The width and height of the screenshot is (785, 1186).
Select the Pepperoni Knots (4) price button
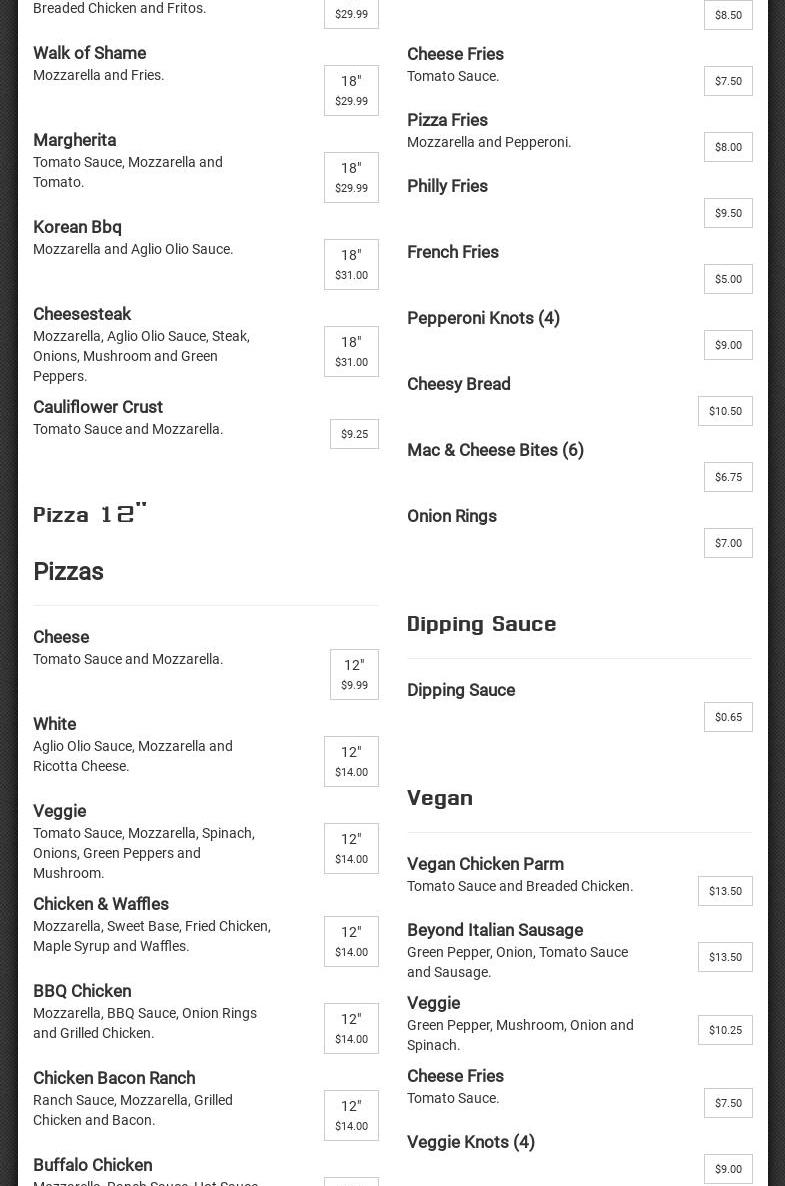coord(728,345)
